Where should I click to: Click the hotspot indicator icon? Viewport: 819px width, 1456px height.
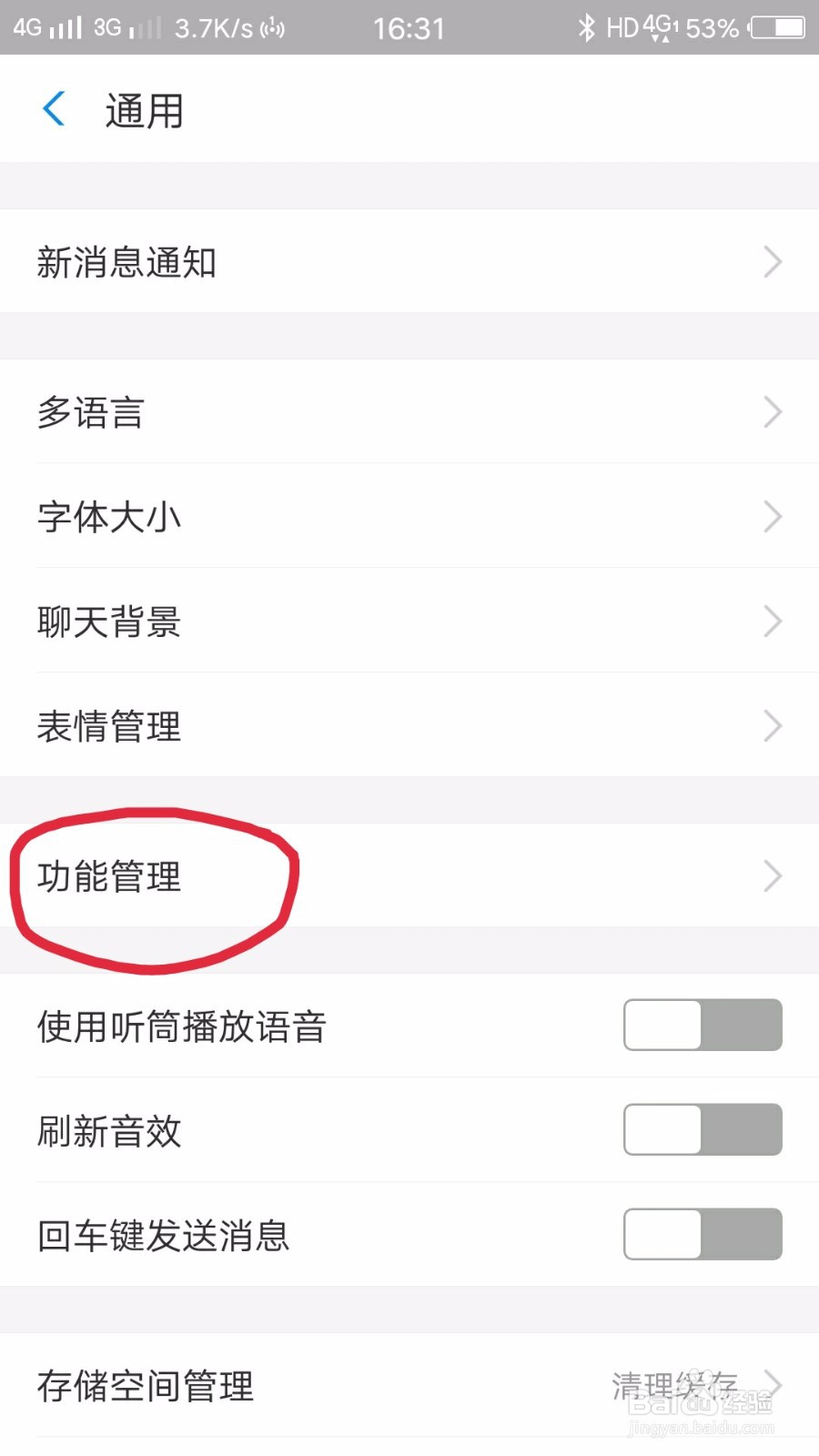(x=270, y=27)
